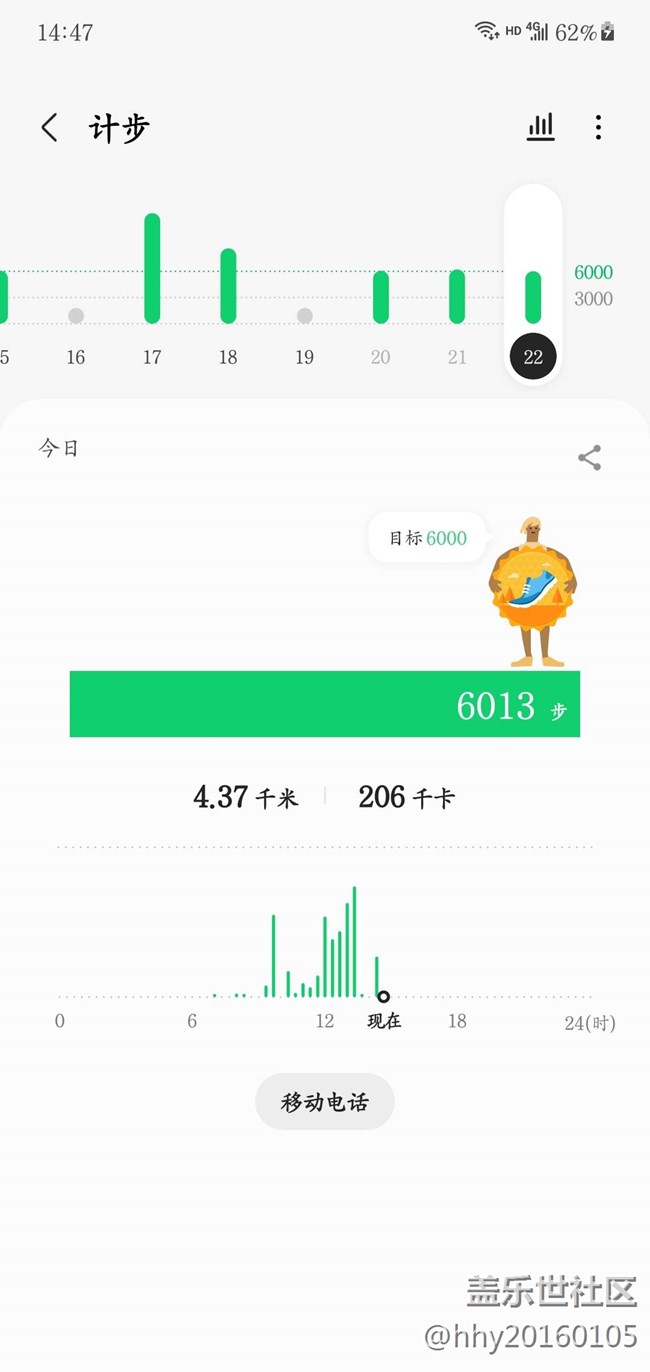Select day 19 in the date strip
The image size is (650, 1372).
point(304,357)
